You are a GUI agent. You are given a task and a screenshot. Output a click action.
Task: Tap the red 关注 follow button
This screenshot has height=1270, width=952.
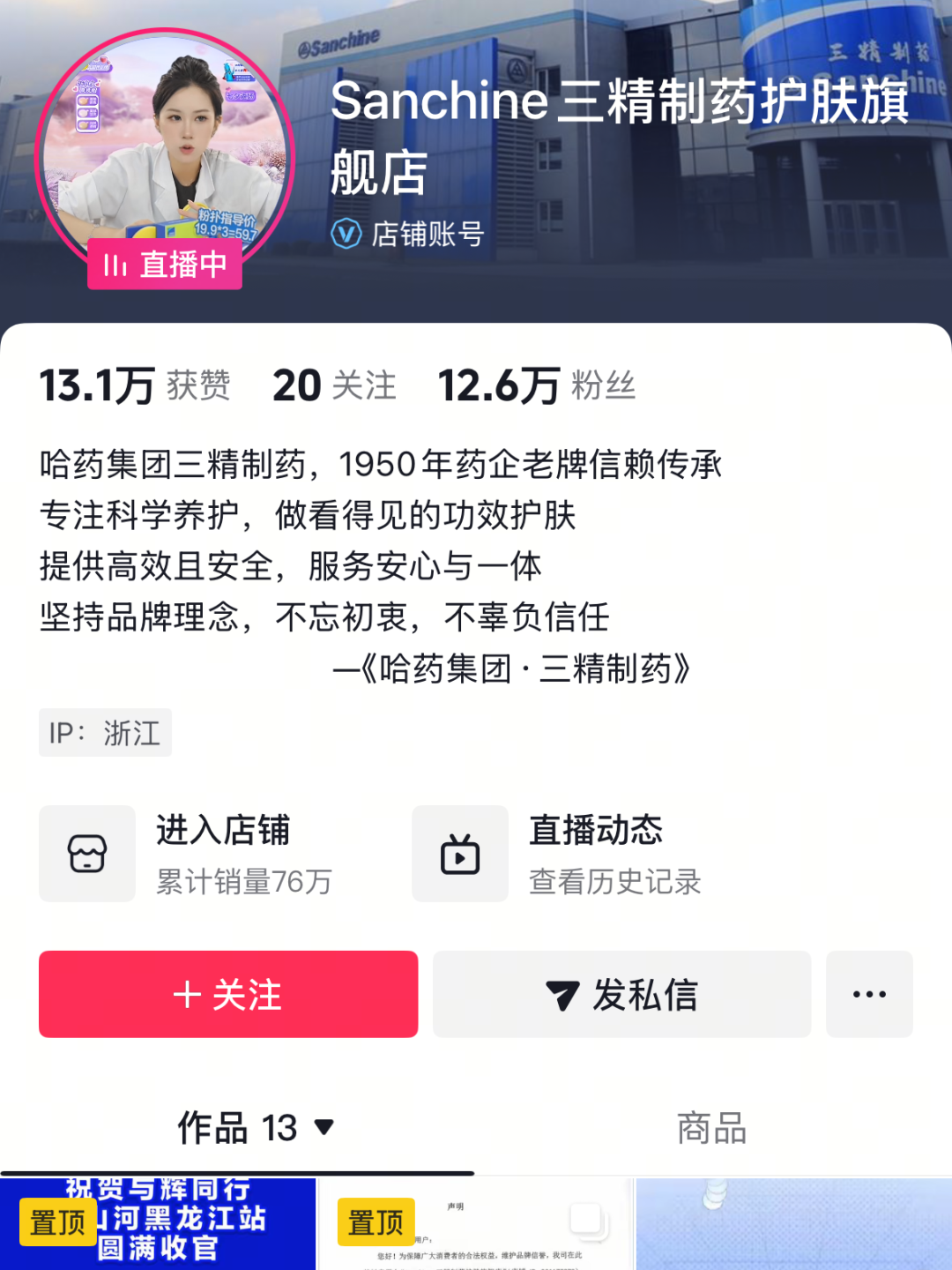point(228,994)
